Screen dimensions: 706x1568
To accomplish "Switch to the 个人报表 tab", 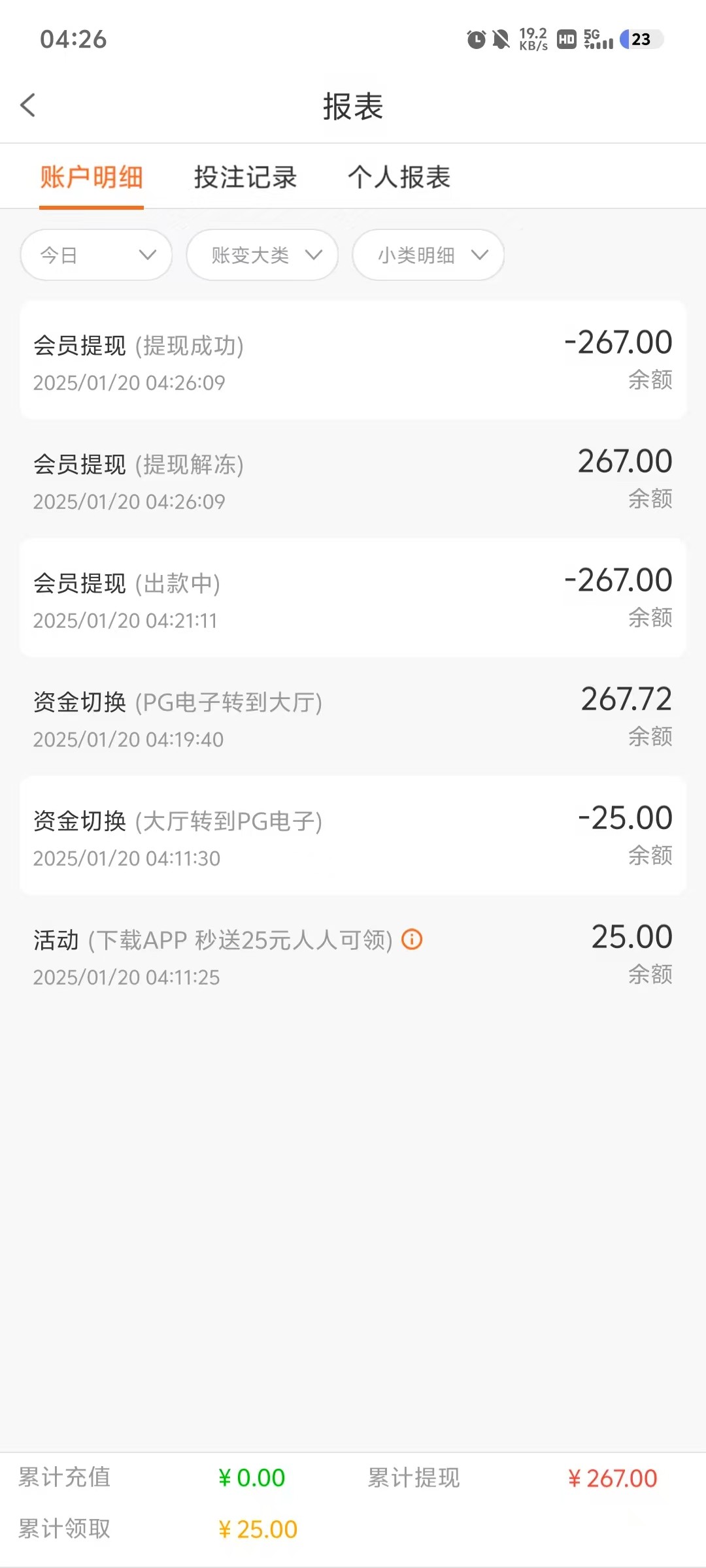I will [399, 177].
